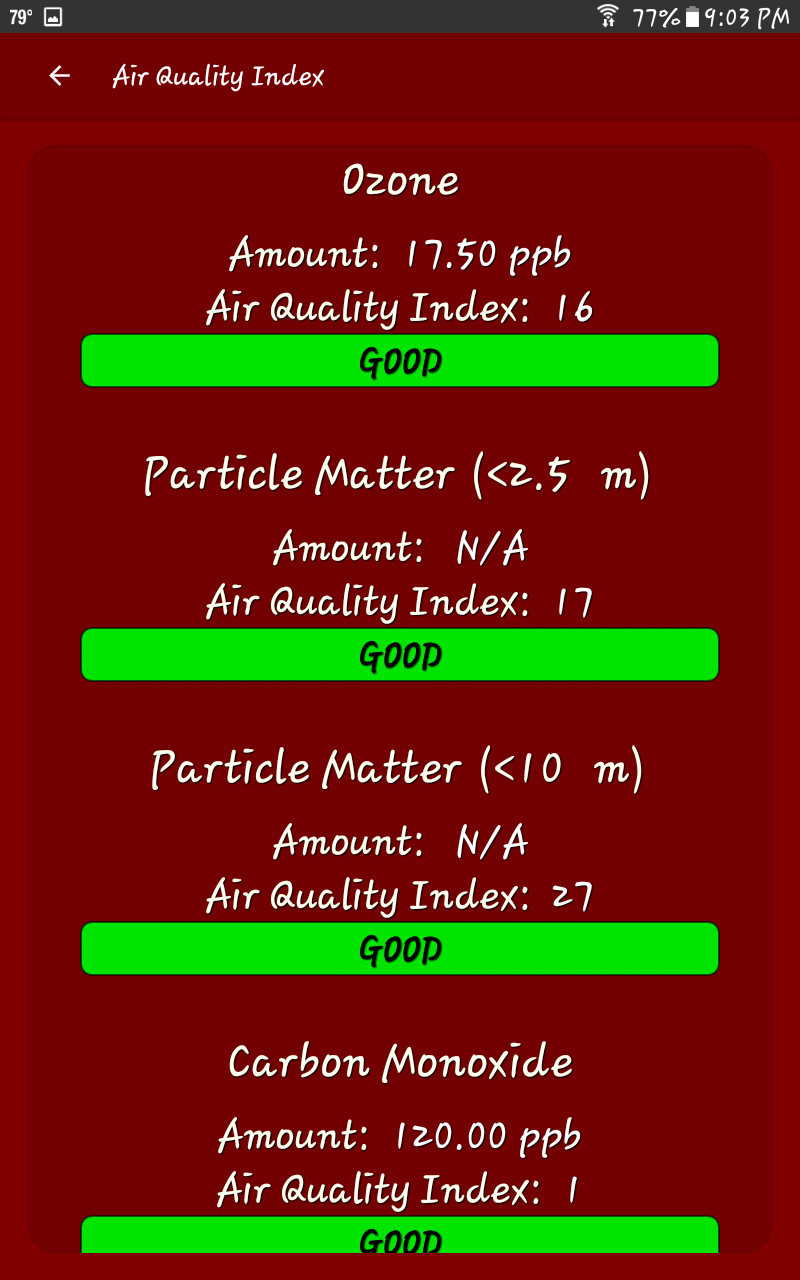
Task: Tap the GOOD bar under Particle Matter (<10 m)
Action: pos(400,949)
